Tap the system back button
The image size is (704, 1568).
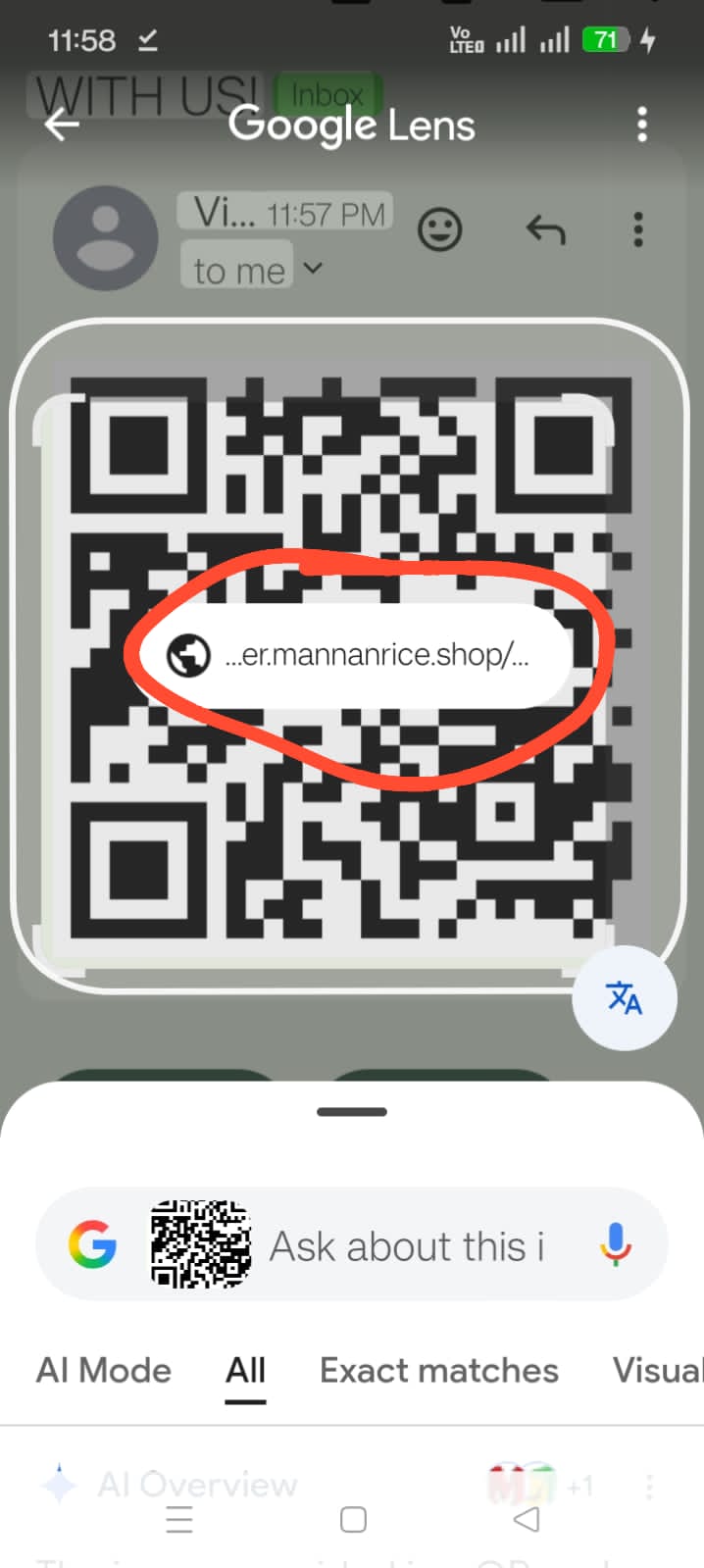tap(527, 1520)
